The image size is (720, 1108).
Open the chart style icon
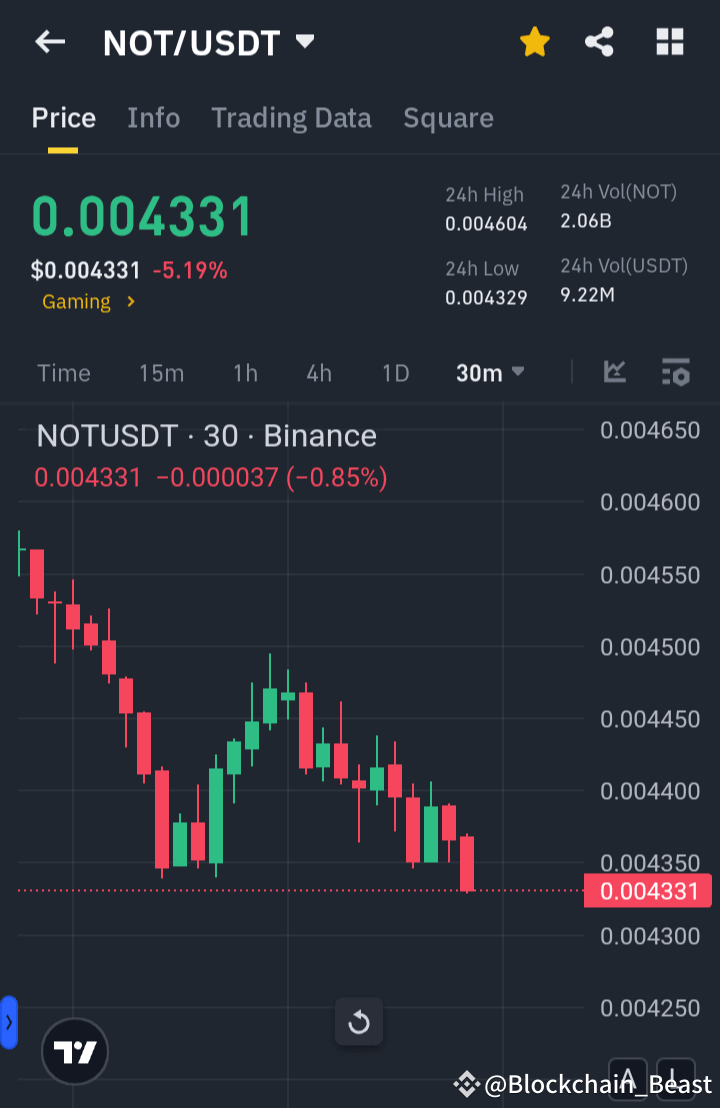[615, 371]
